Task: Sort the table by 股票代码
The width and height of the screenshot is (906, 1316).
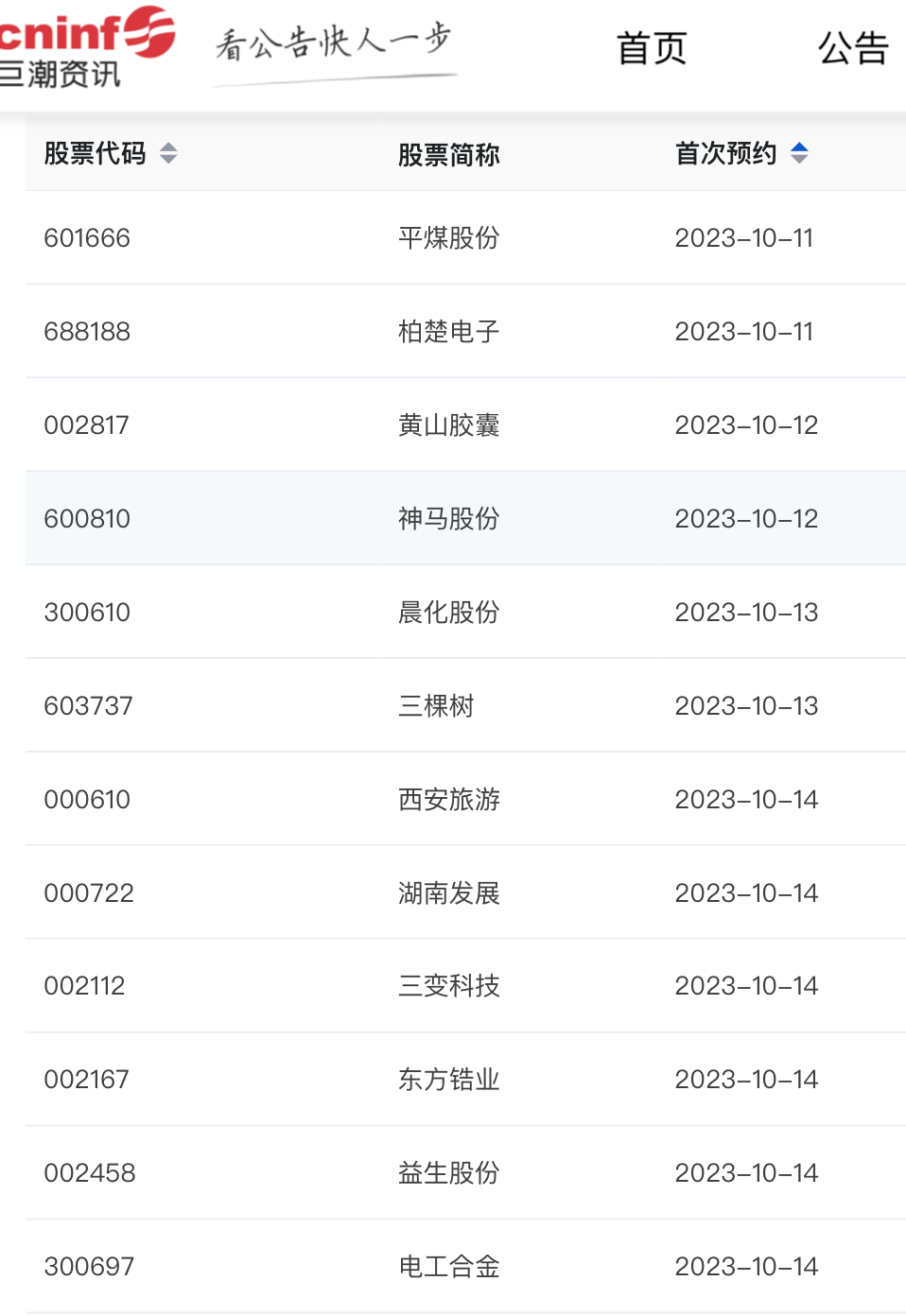Action: click(x=168, y=153)
